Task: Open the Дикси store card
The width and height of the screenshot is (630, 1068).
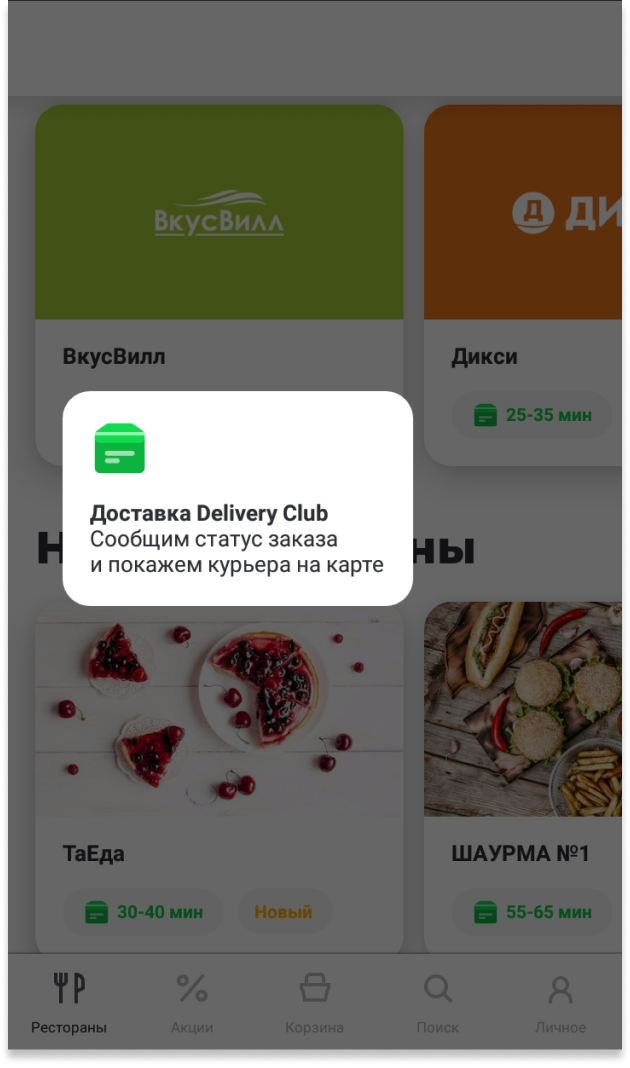Action: click(523, 285)
